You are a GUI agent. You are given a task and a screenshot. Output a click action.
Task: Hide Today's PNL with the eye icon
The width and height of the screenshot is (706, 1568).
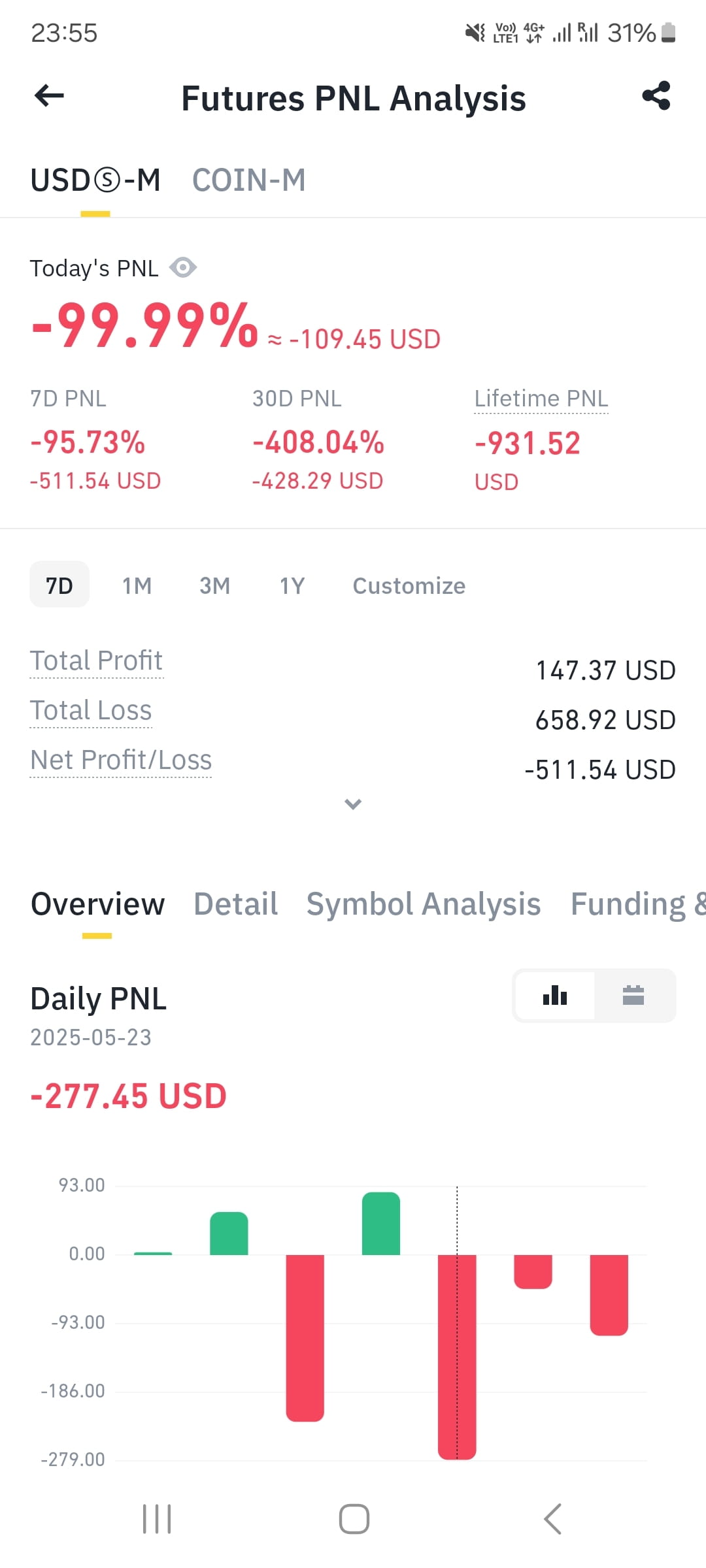183,267
